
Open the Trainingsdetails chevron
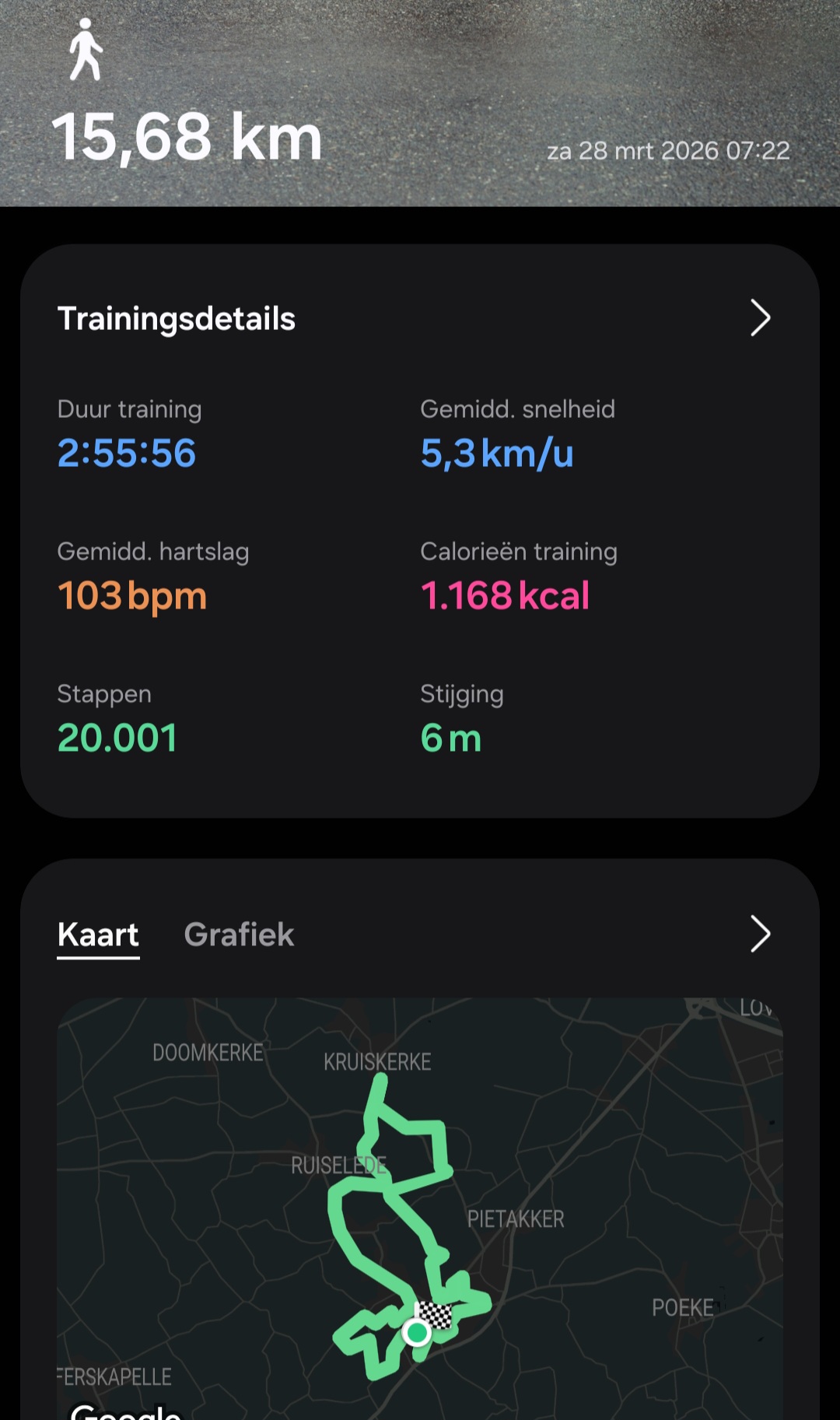760,317
